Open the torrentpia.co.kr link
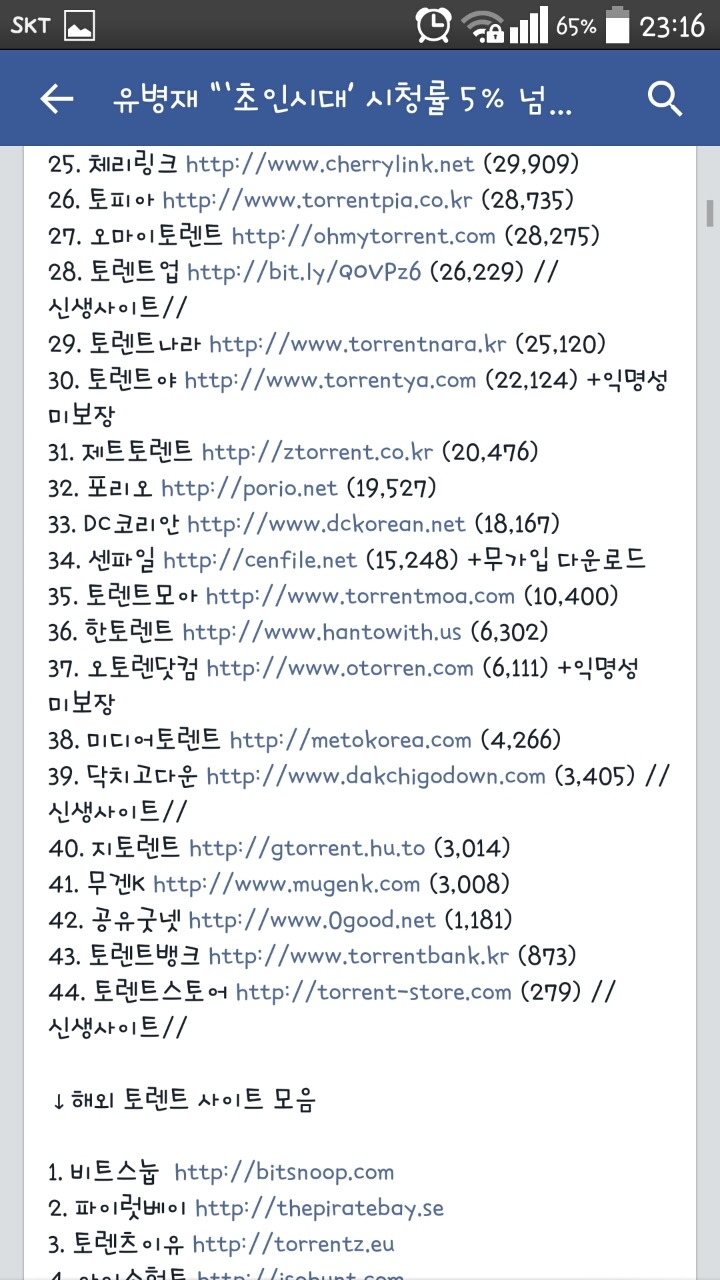720x1280 pixels. pos(317,199)
